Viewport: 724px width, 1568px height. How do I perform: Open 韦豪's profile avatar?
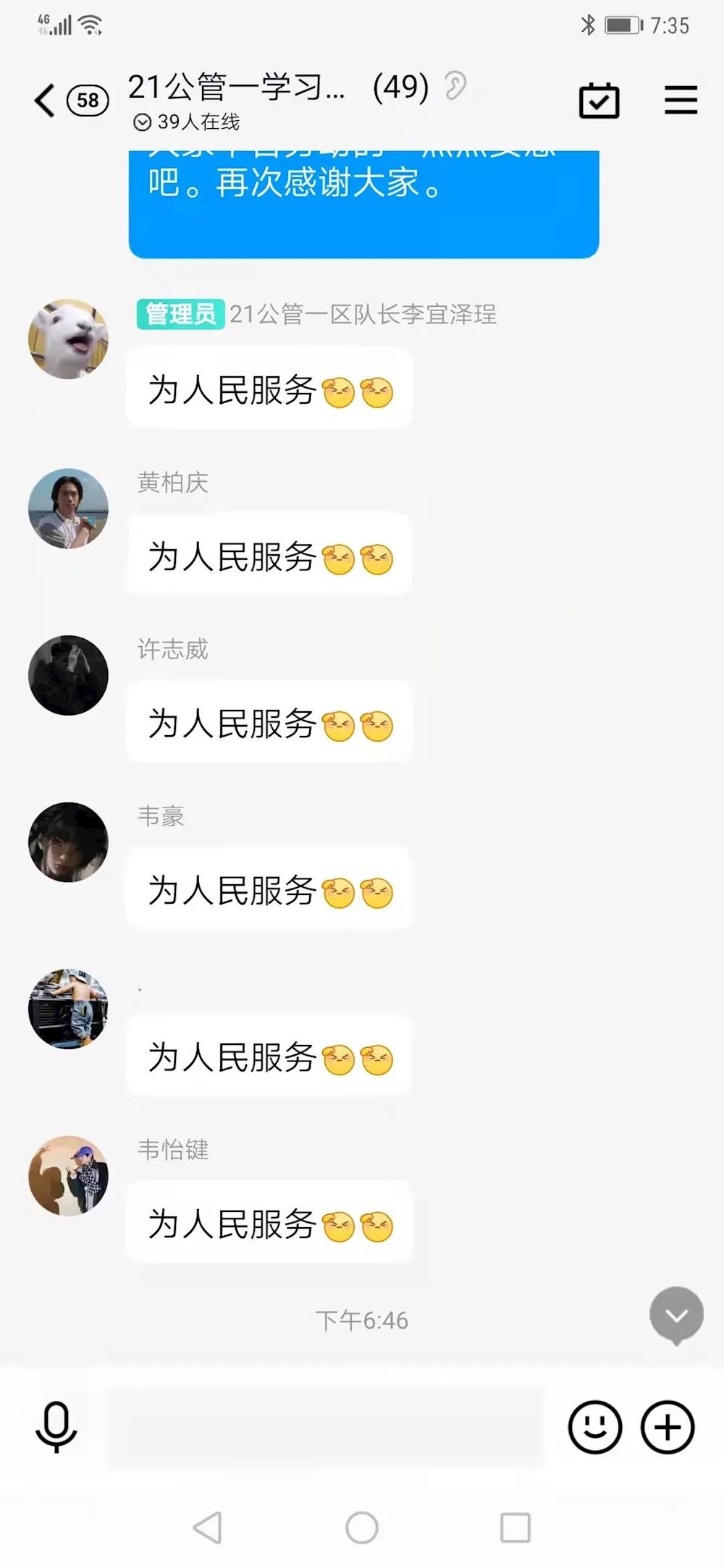click(68, 842)
